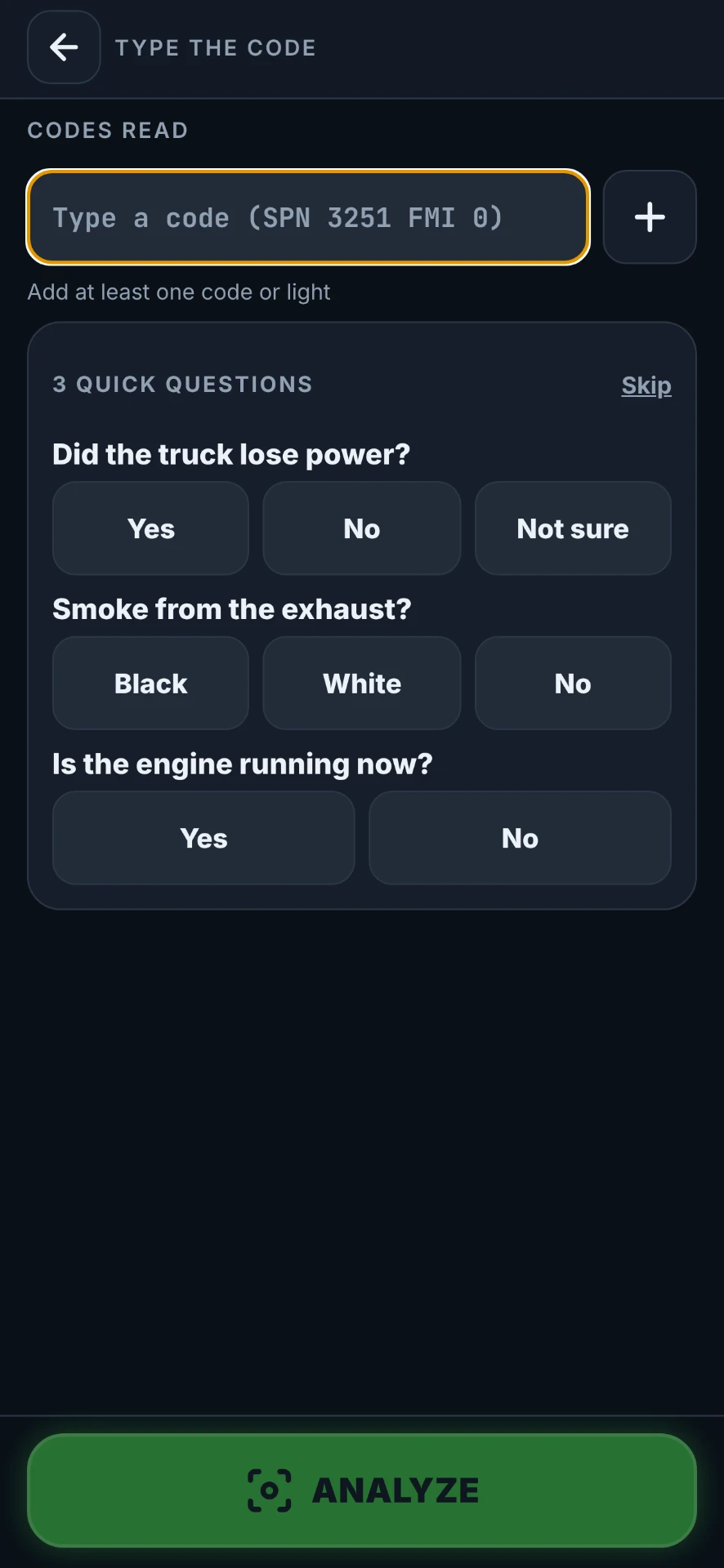
Task: Answer No, the engine is not running
Action: click(x=520, y=838)
